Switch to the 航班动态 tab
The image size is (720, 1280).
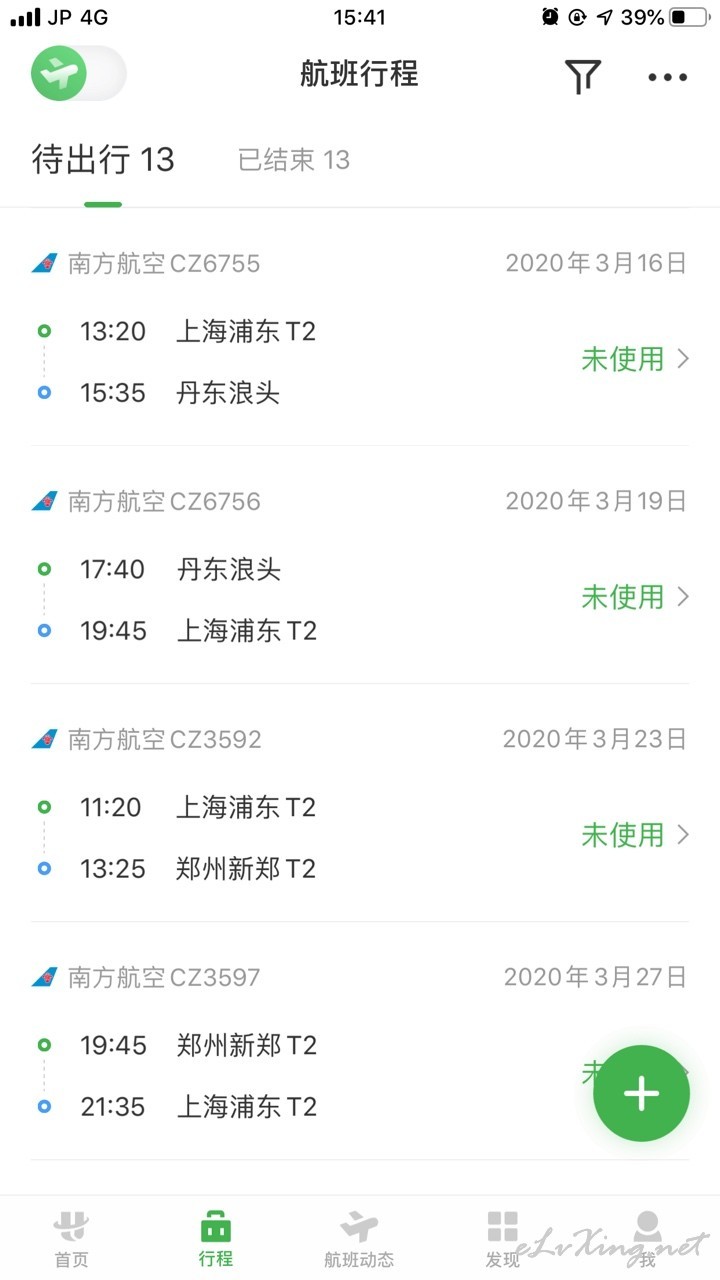[359, 1239]
